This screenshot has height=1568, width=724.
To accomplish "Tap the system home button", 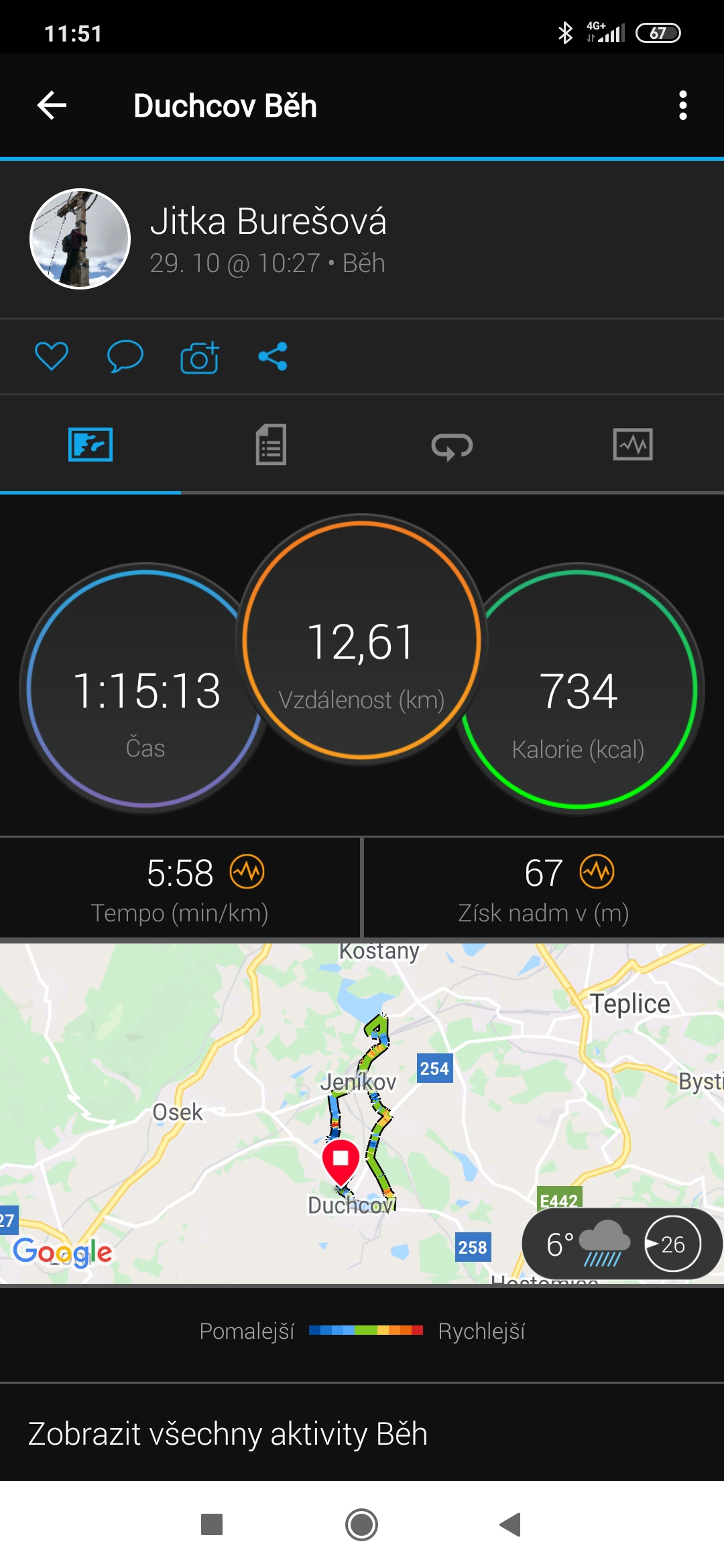I will (362, 1524).
